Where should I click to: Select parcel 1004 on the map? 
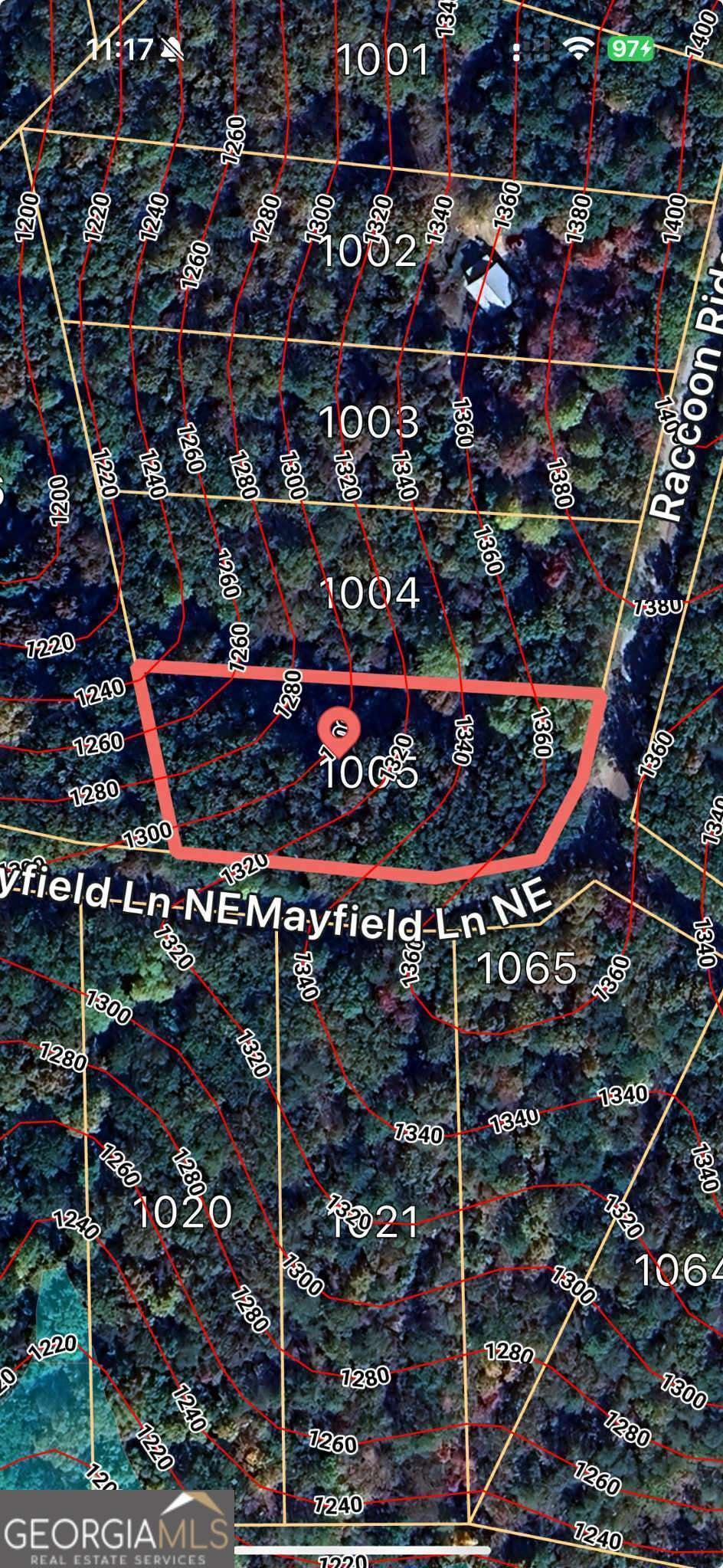tap(369, 594)
